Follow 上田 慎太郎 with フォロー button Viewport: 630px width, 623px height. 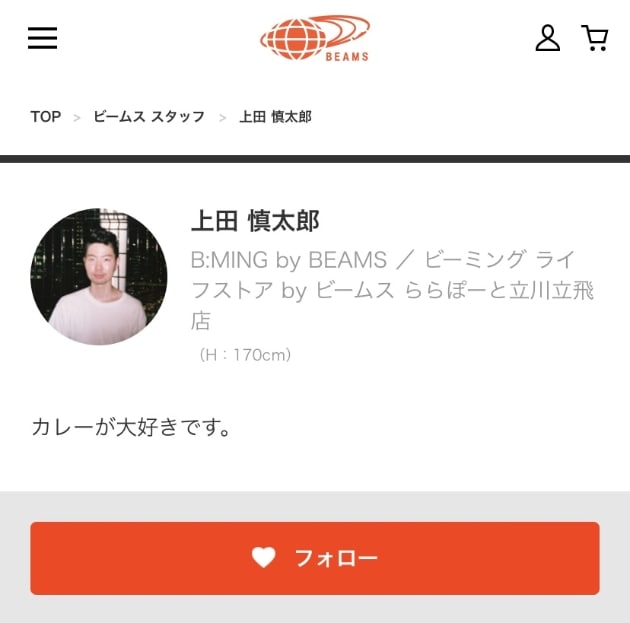[x=315, y=558]
